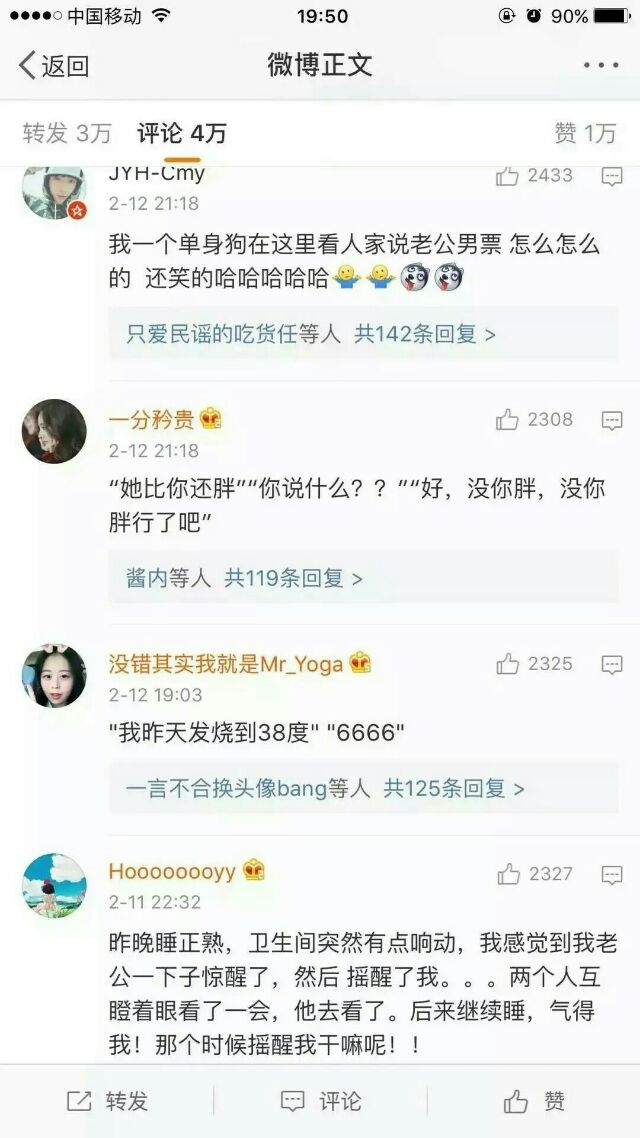Show the 125 replies about the fever comment
Viewport: 640px width, 1138px height.
(x=364, y=788)
